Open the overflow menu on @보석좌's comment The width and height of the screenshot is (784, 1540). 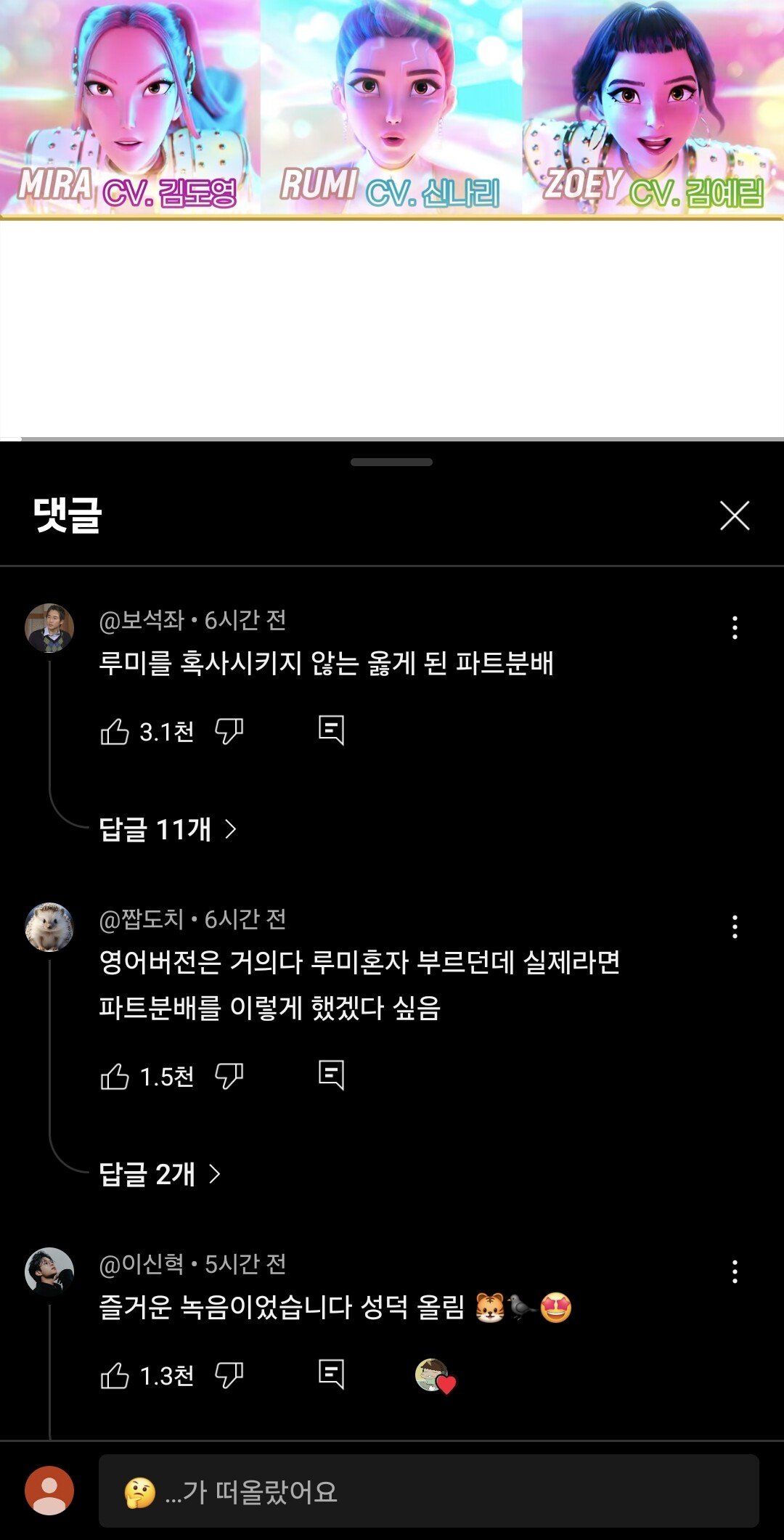(x=735, y=627)
